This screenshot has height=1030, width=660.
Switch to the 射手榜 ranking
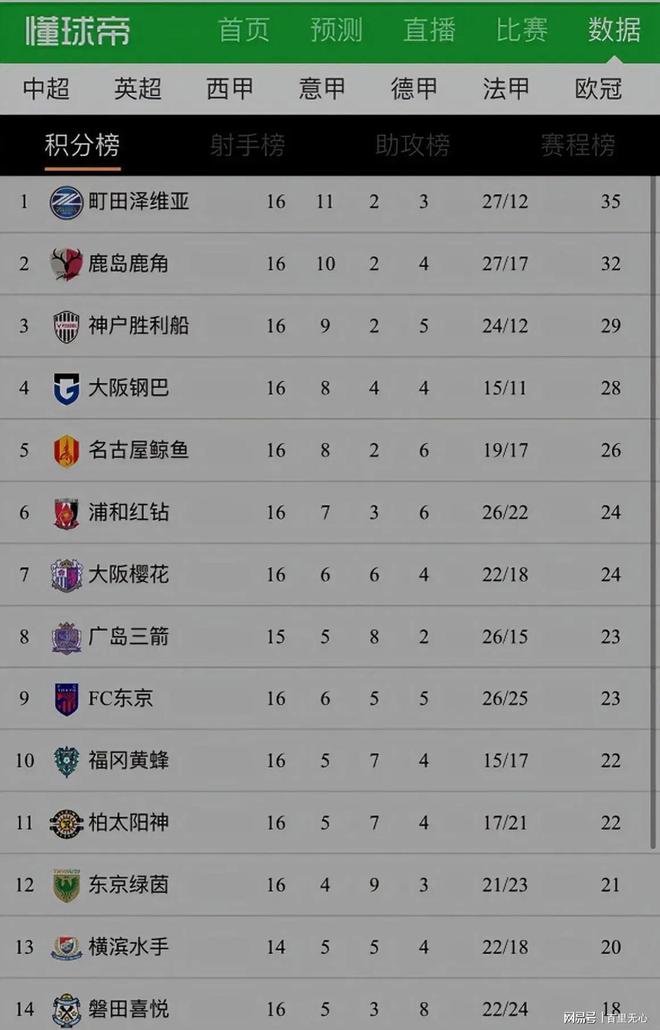pos(247,146)
